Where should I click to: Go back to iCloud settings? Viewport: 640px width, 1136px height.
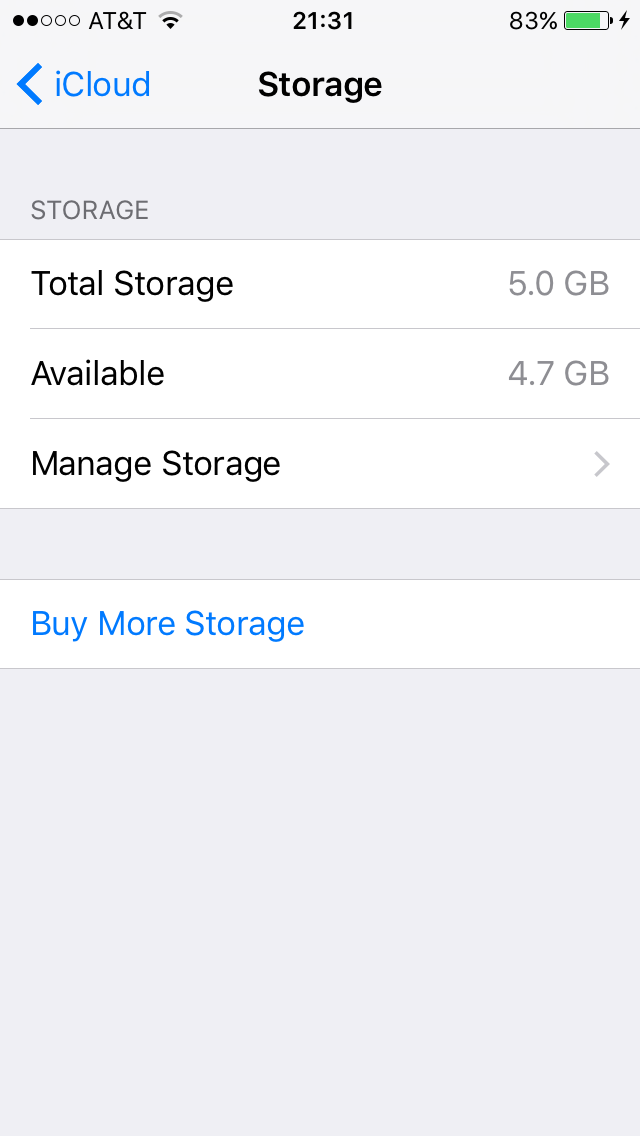[x=84, y=85]
